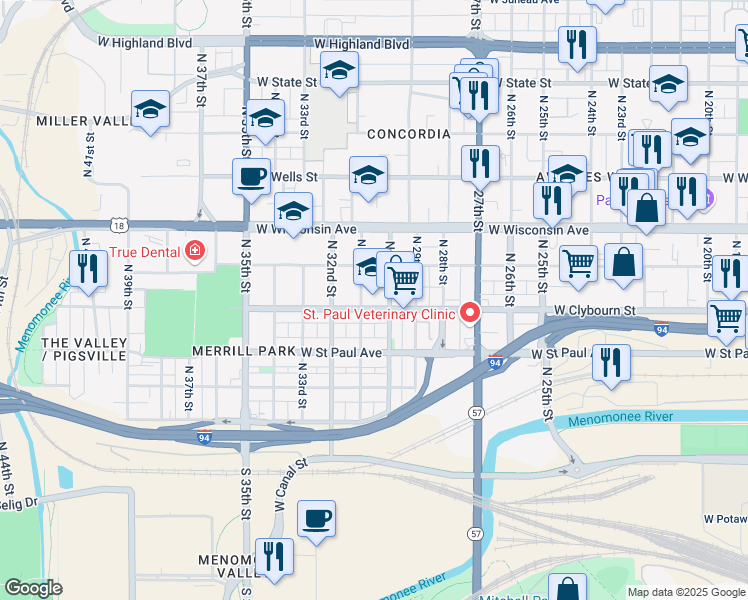The width and height of the screenshot is (748, 600).
Task: Tap the school marker in Miller Valley
Action: (x=150, y=112)
